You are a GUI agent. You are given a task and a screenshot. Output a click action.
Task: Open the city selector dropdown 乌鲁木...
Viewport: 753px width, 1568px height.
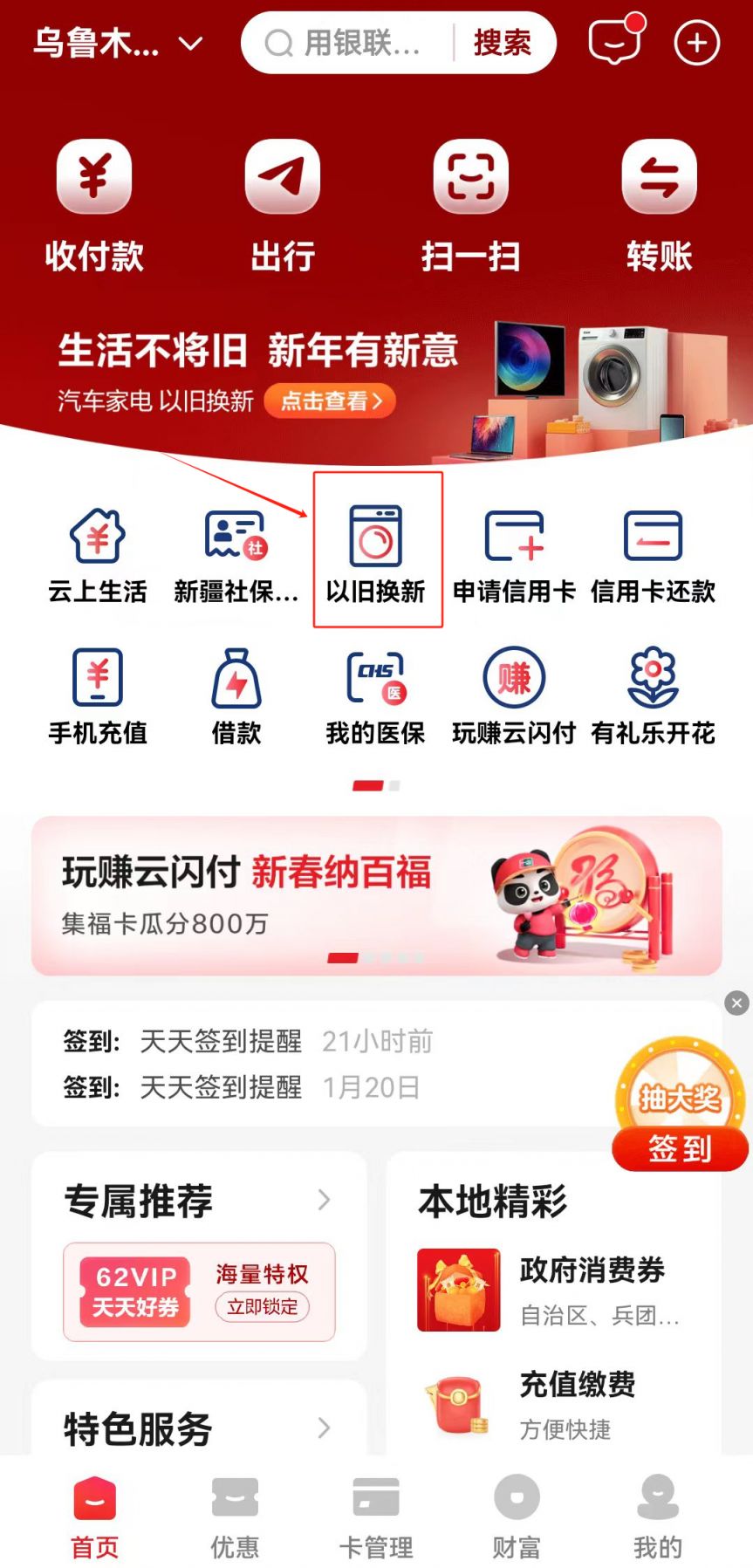(x=118, y=42)
